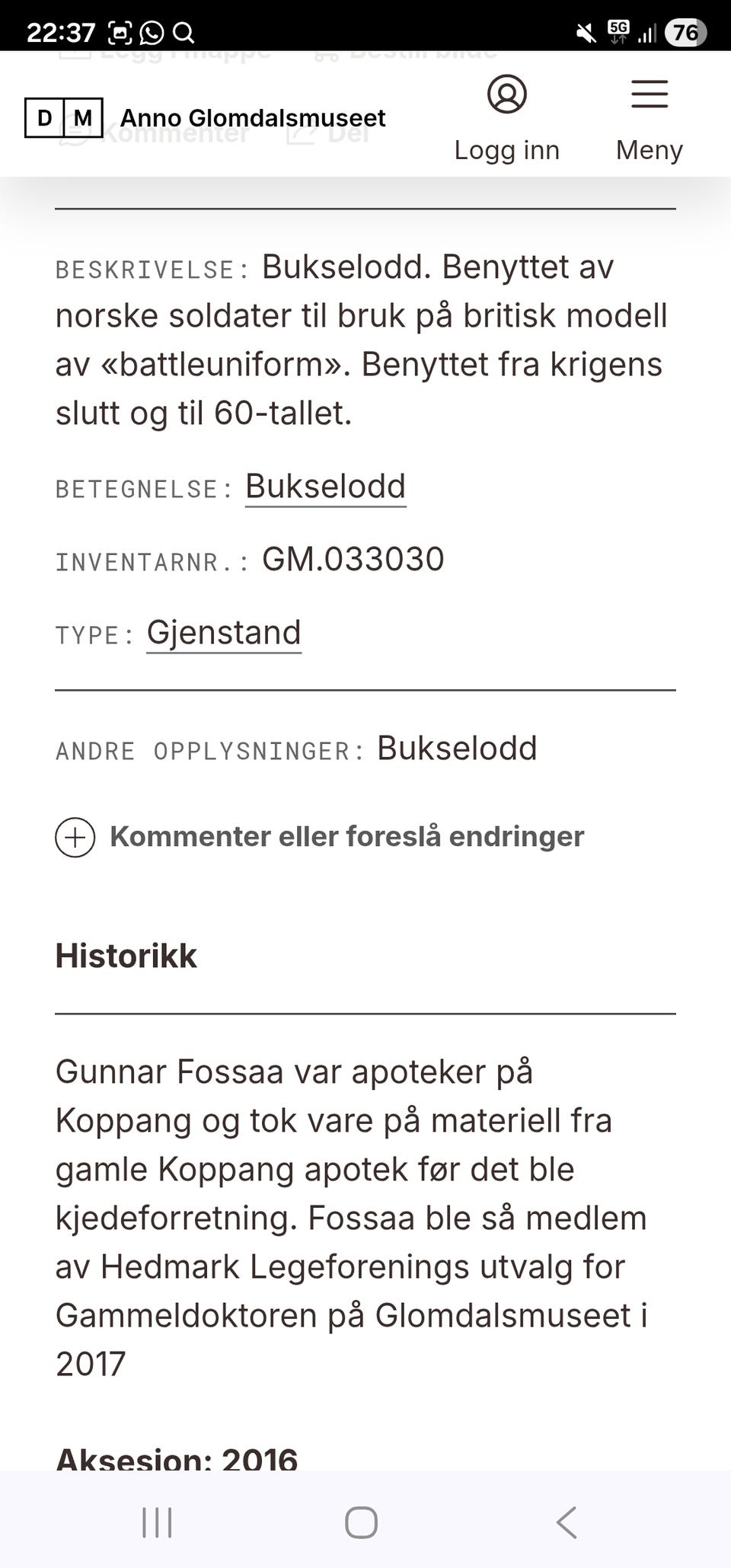The height and width of the screenshot is (1568, 731).
Task: Open the Meny hamburger icon
Action: [x=649, y=94]
